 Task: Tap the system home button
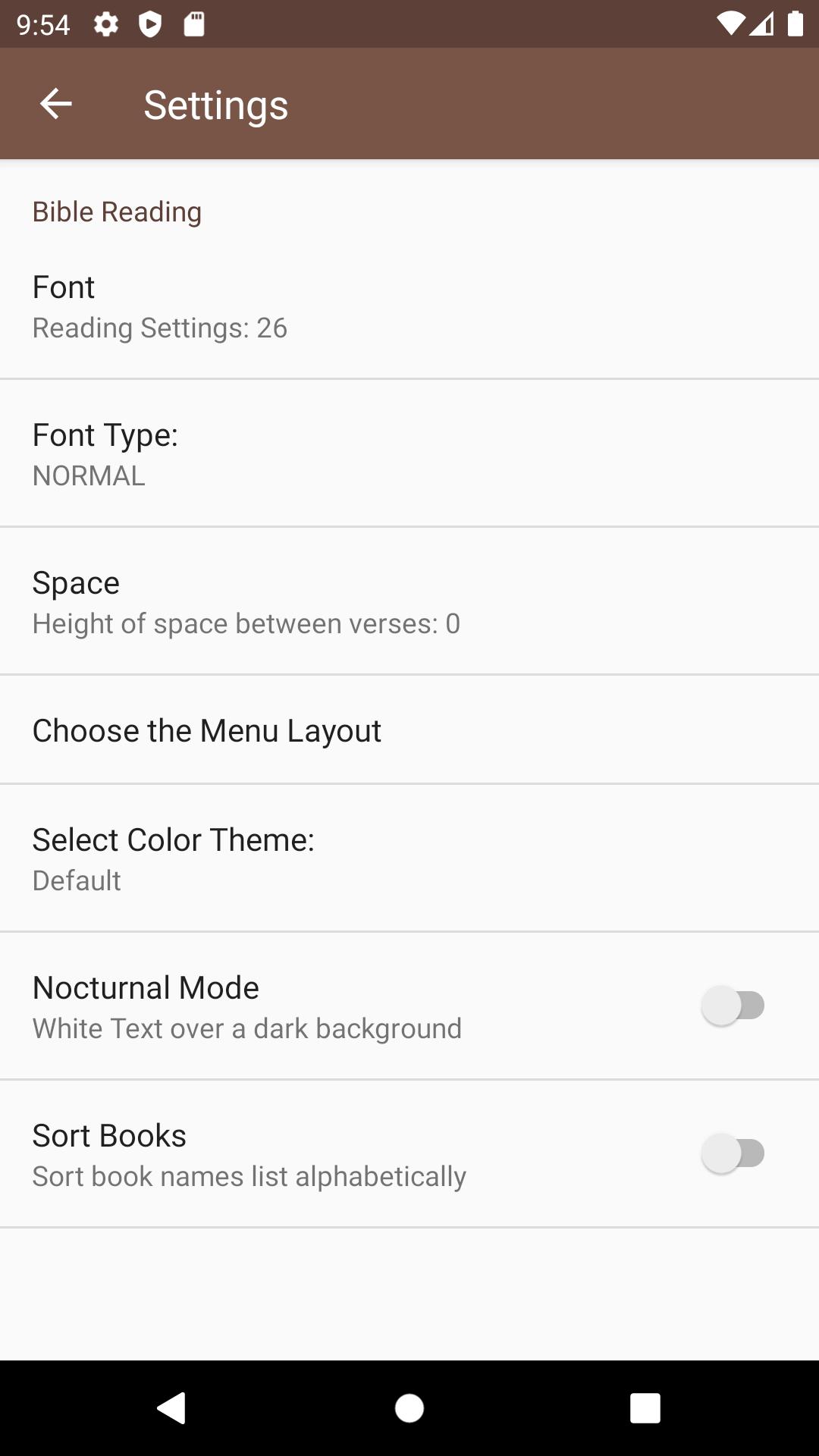[409, 1408]
